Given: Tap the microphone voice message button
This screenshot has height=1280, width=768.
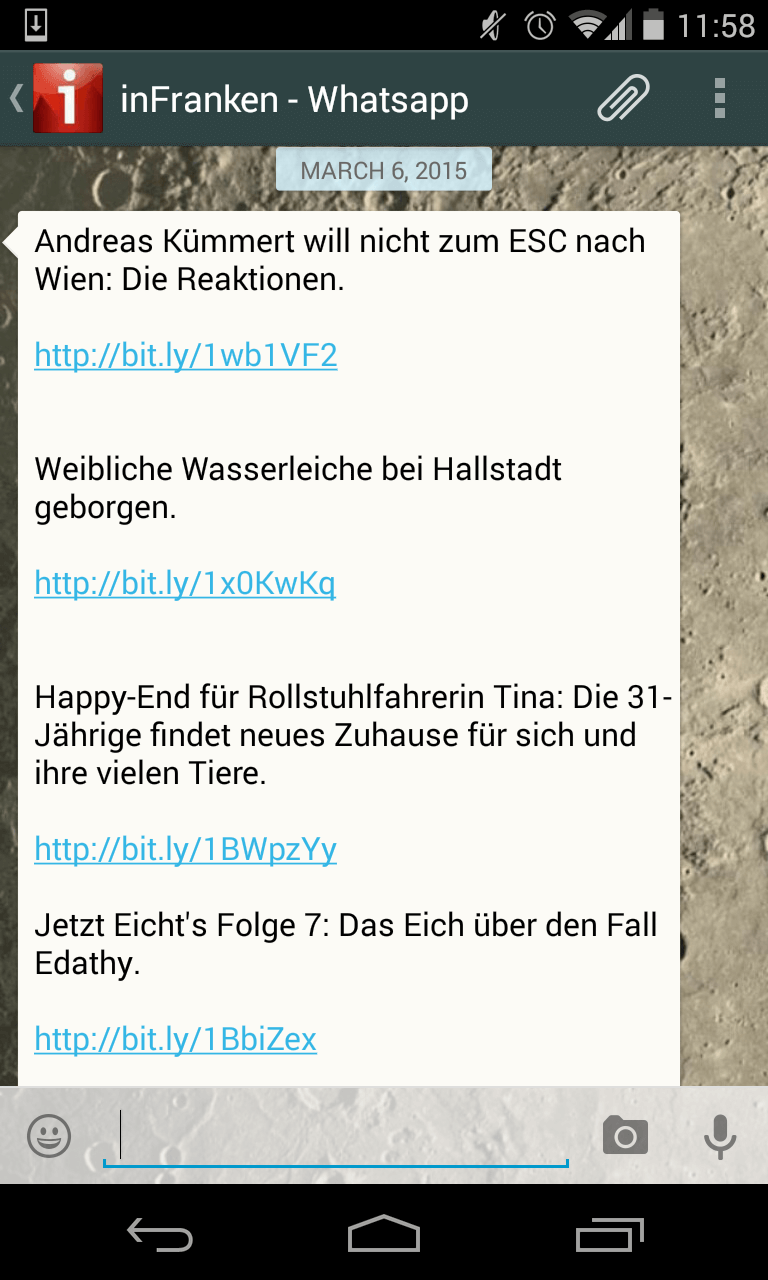Looking at the screenshot, I should (x=720, y=1136).
